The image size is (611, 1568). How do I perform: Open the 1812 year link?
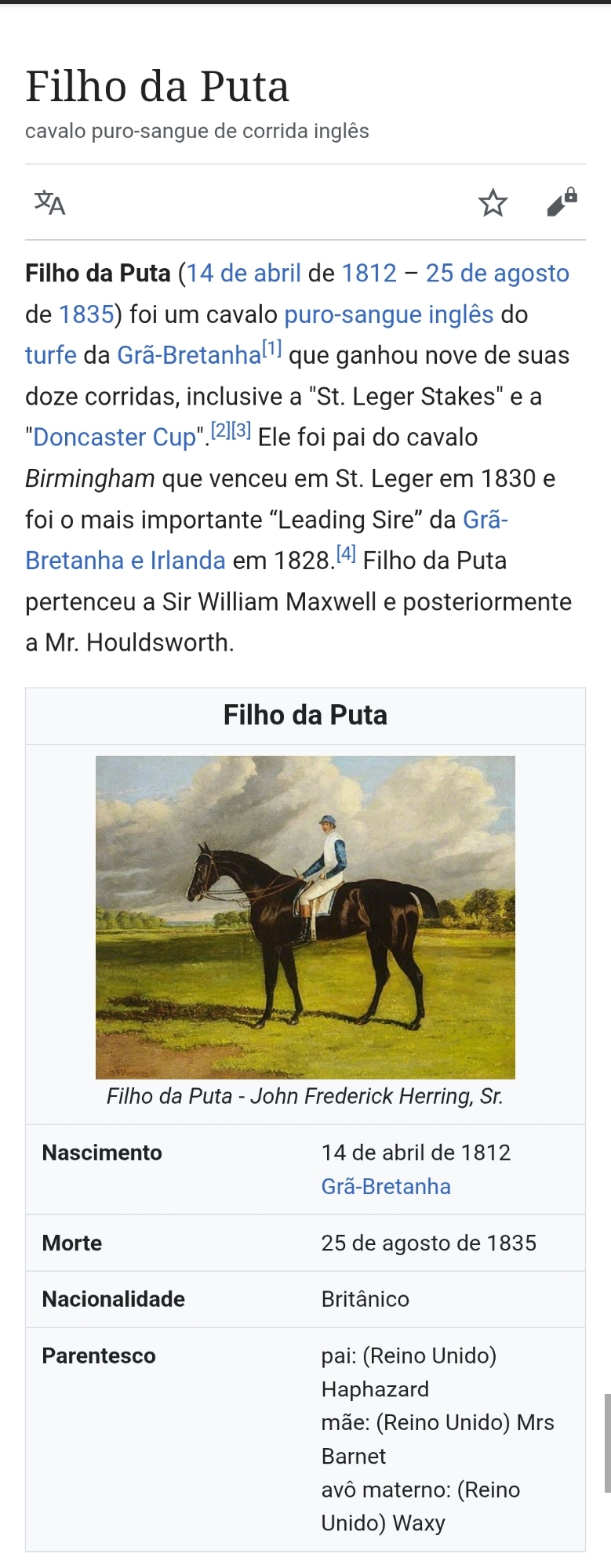[369, 274]
